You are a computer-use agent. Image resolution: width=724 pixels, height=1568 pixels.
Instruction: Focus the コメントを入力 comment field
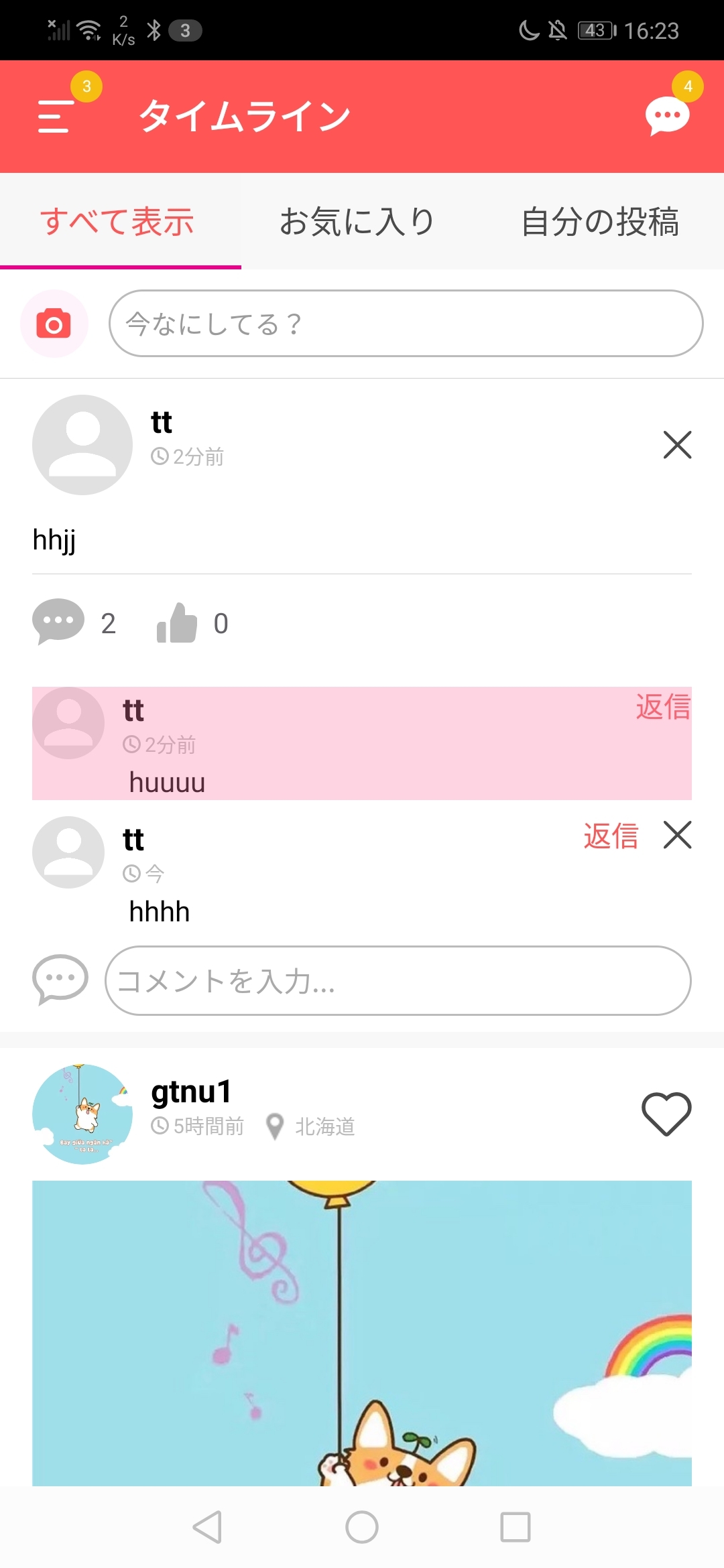(398, 981)
